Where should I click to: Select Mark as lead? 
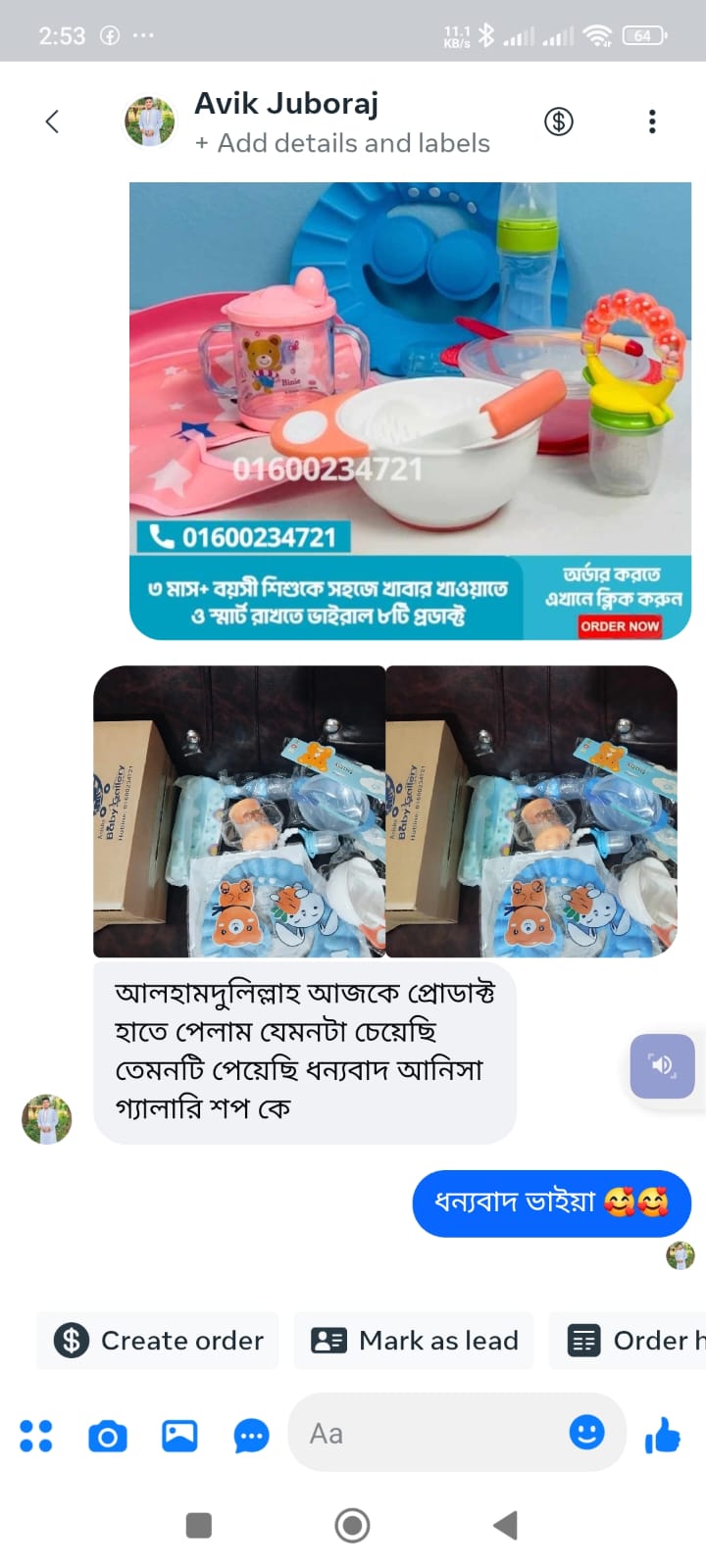click(415, 1340)
